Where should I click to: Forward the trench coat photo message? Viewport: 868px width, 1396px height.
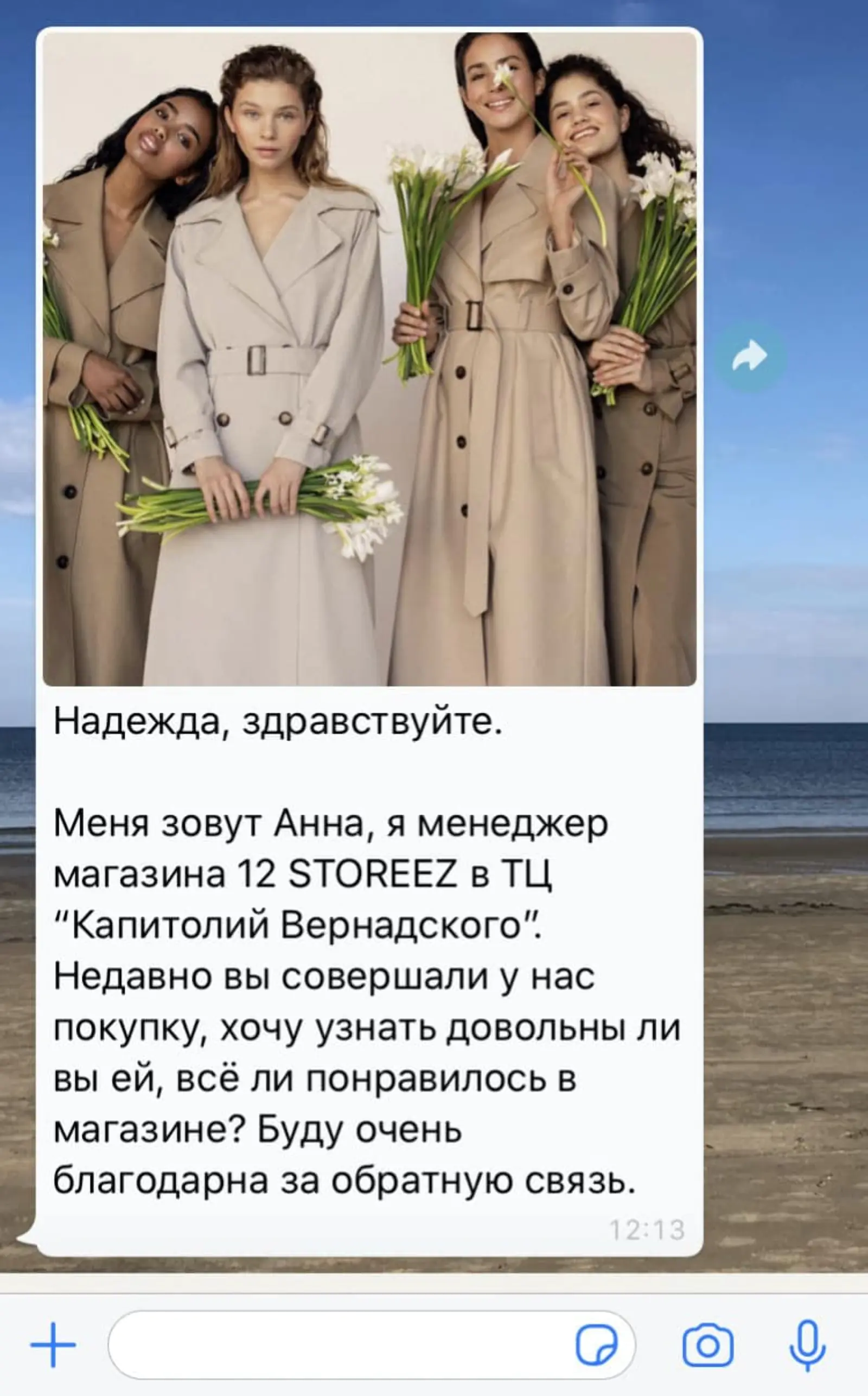tap(750, 357)
